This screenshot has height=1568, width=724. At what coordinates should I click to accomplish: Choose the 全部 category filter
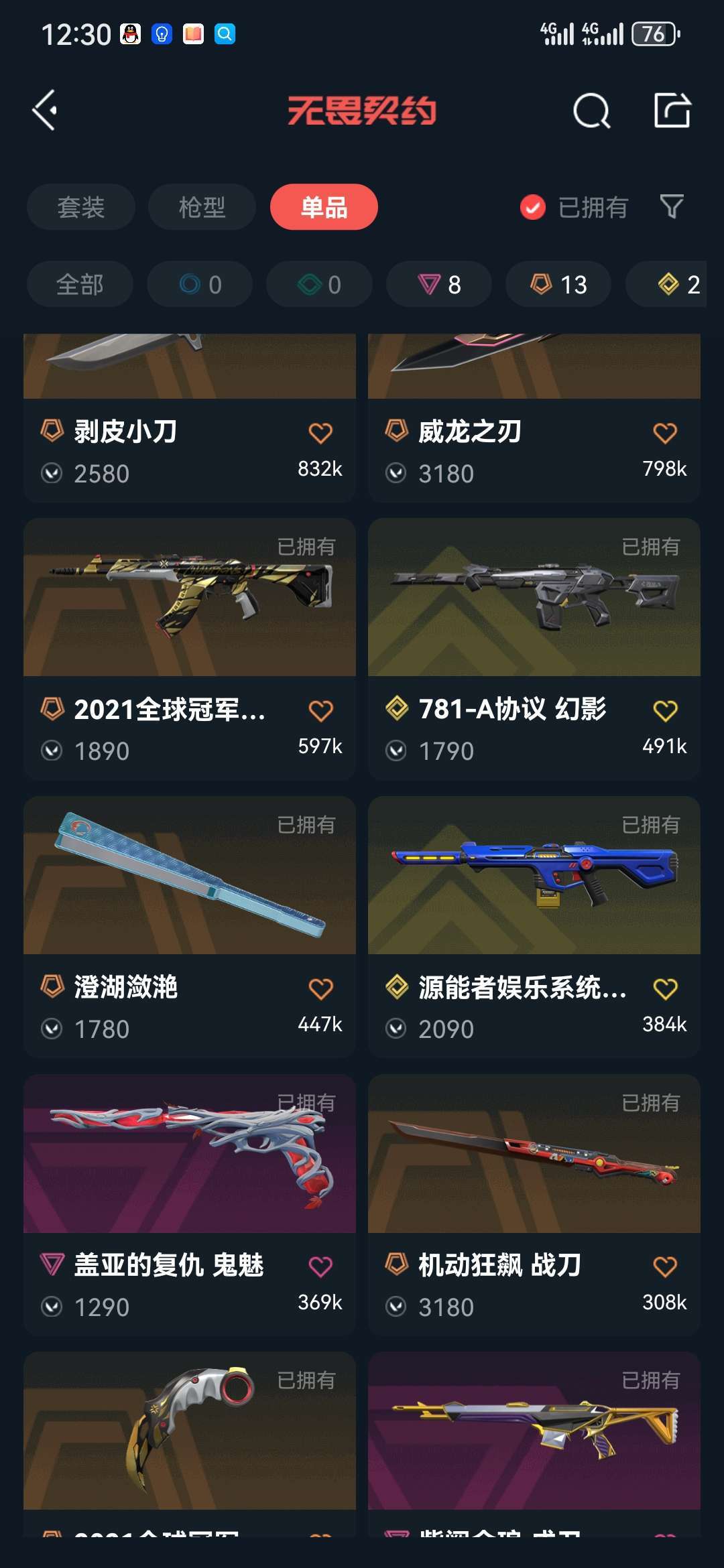tap(79, 284)
